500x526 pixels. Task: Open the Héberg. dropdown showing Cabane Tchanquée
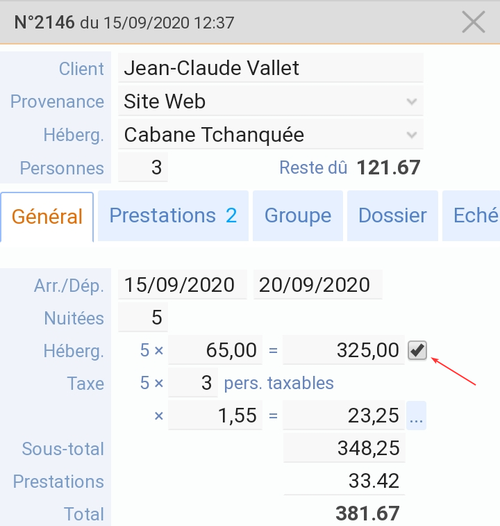tap(270, 135)
